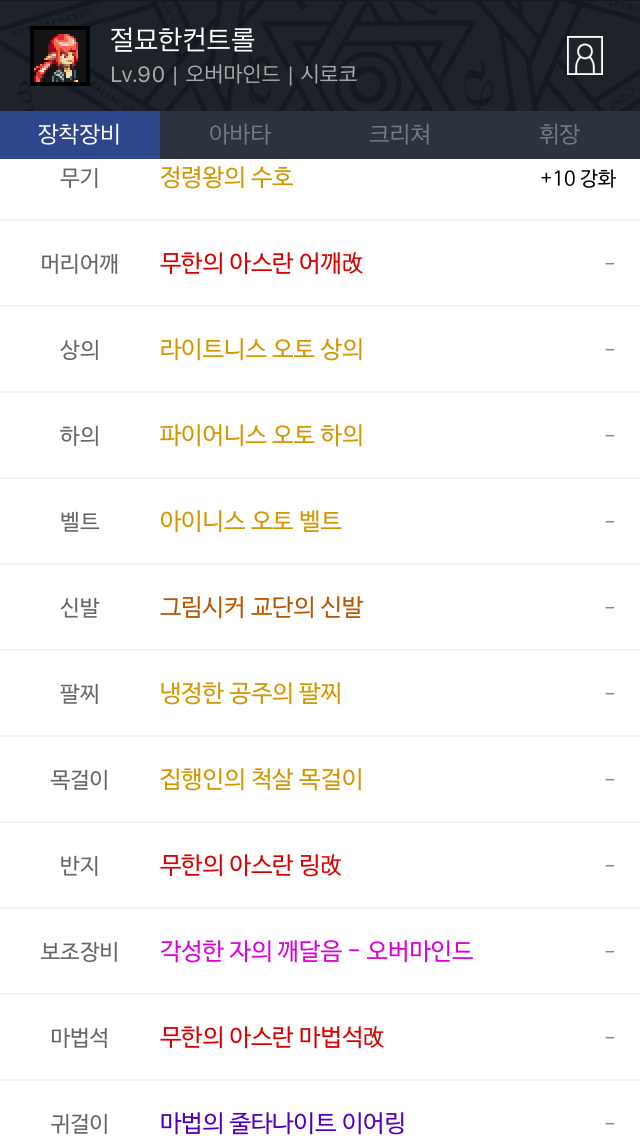
Task: Open the 마법의 줄타나이트 이어링 item
Action: (x=282, y=1122)
